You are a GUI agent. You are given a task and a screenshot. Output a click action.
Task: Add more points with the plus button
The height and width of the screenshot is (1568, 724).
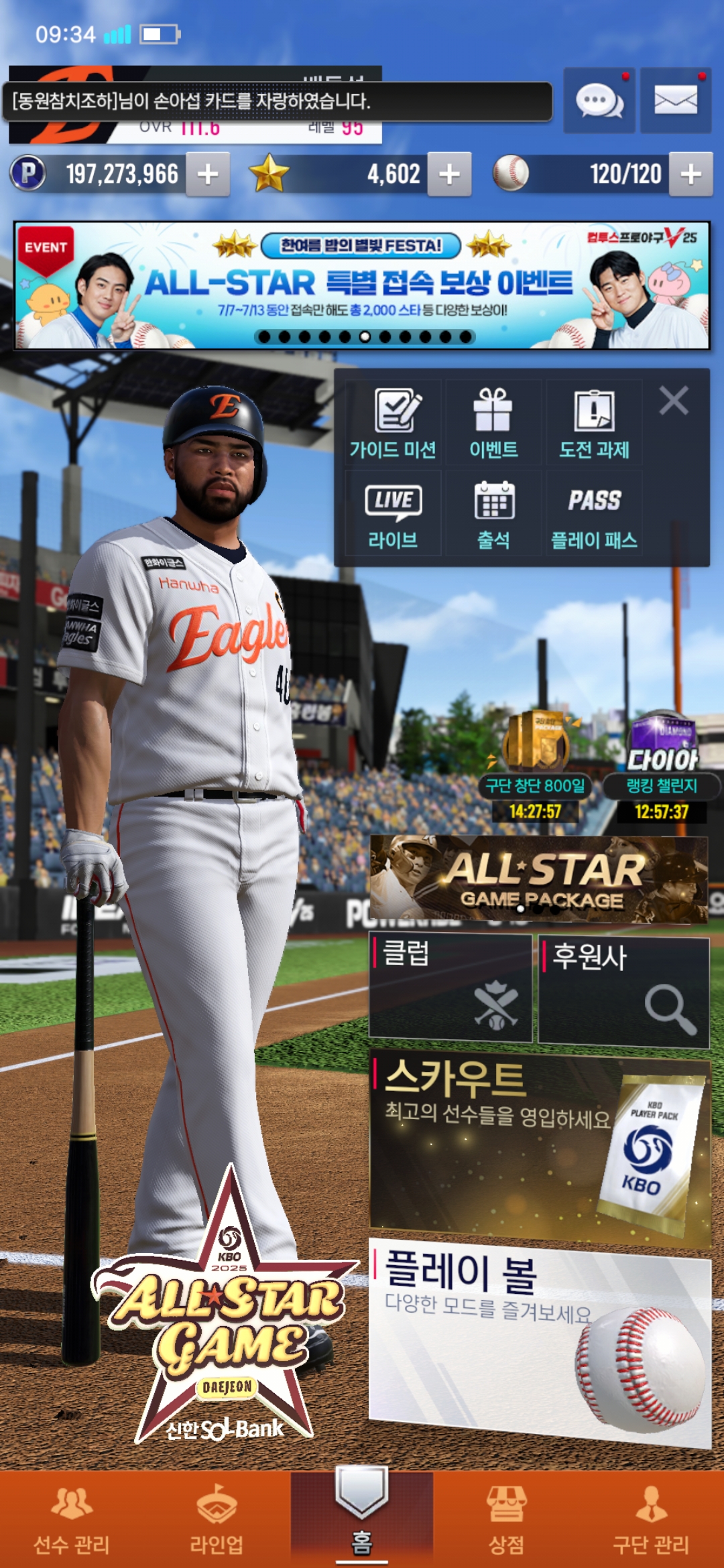pos(208,174)
